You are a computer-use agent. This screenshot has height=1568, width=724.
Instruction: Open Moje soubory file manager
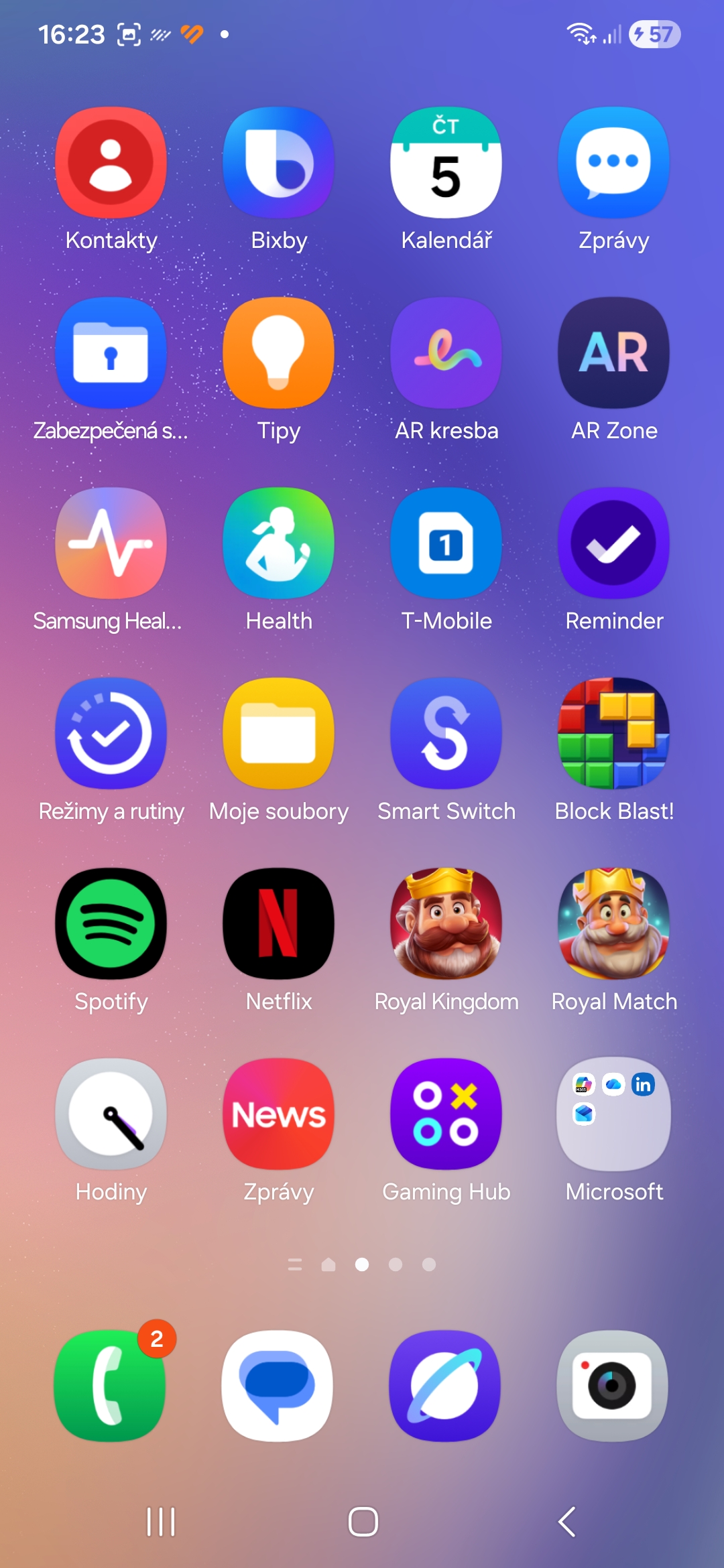pos(279,734)
